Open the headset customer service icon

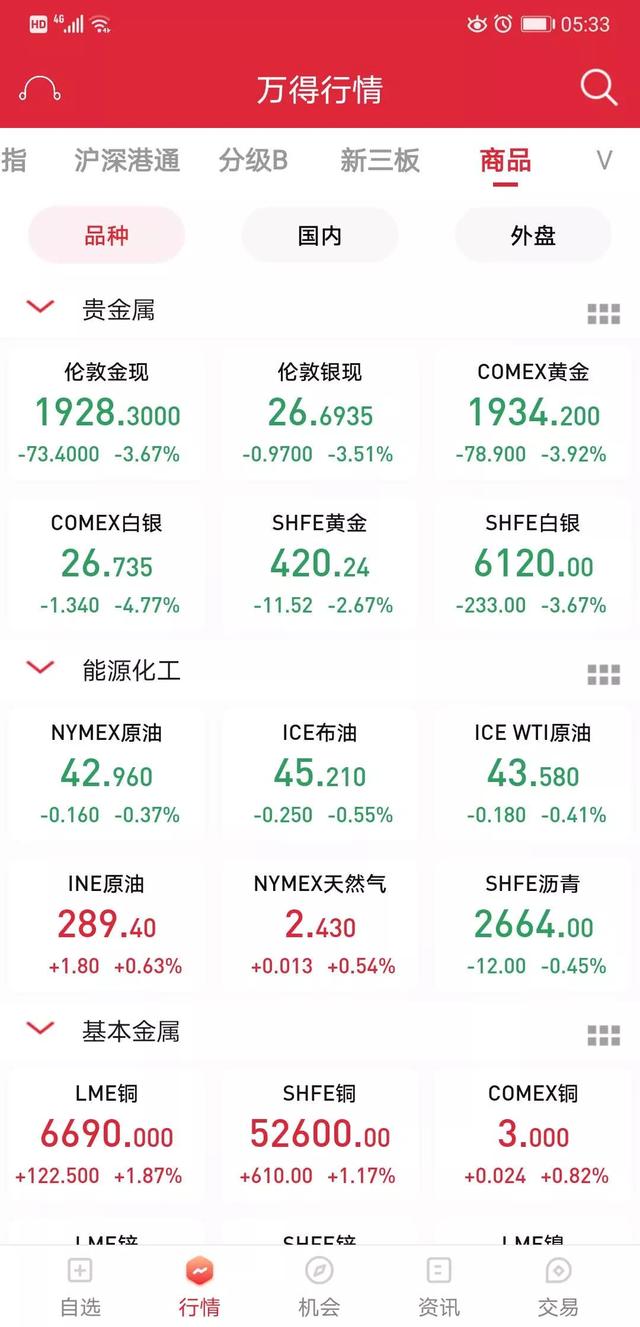tap(40, 89)
